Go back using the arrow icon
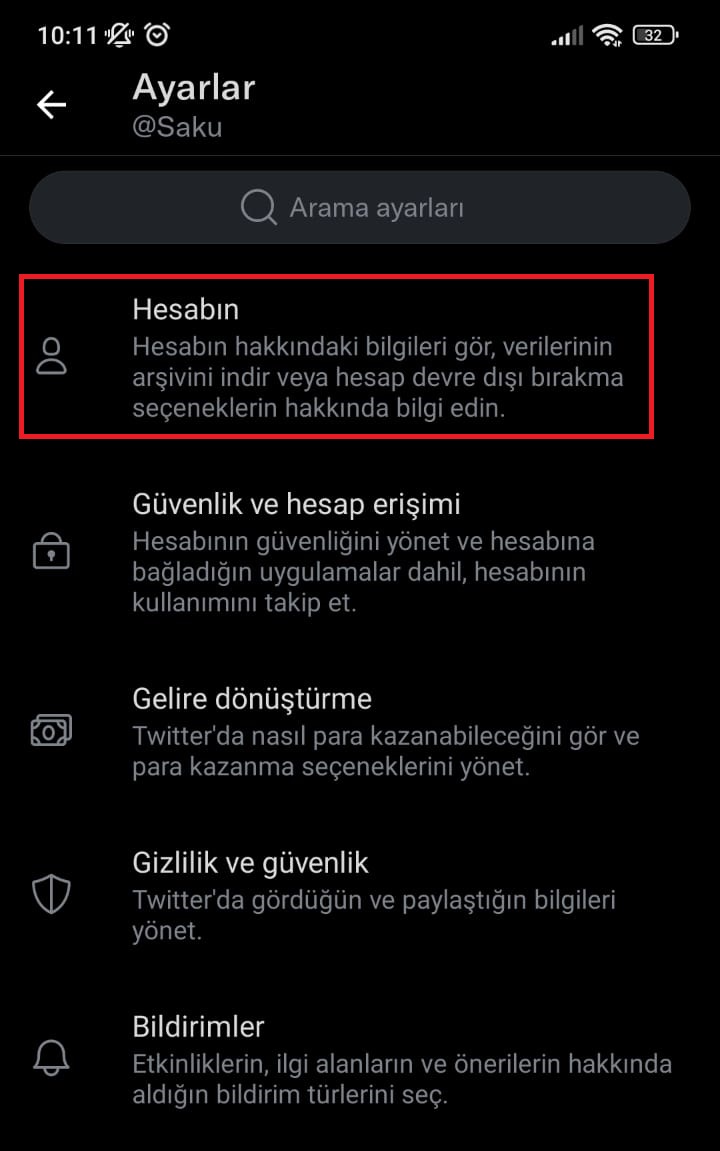 coord(51,104)
